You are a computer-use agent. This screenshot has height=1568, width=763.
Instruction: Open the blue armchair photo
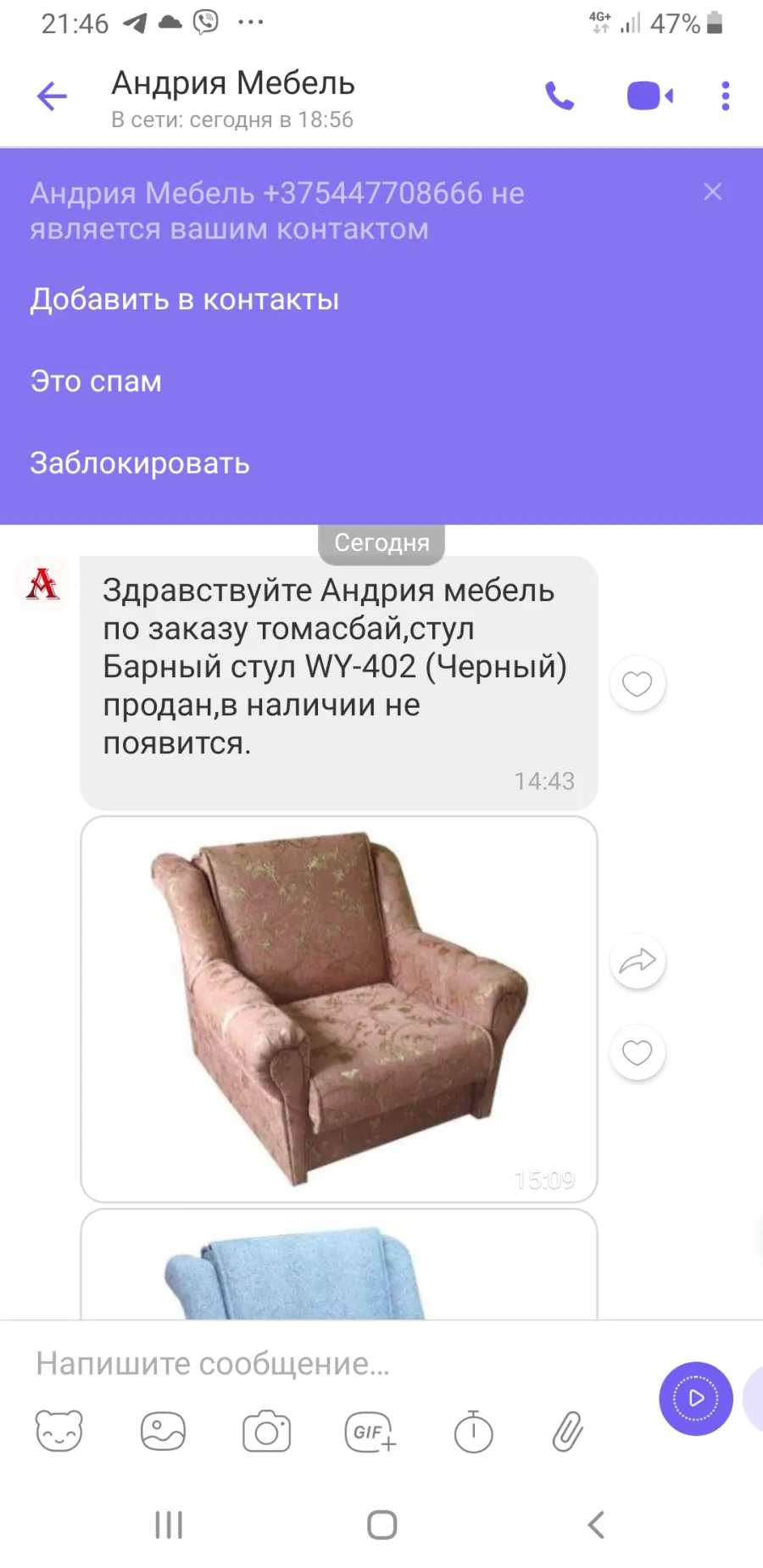339,1265
